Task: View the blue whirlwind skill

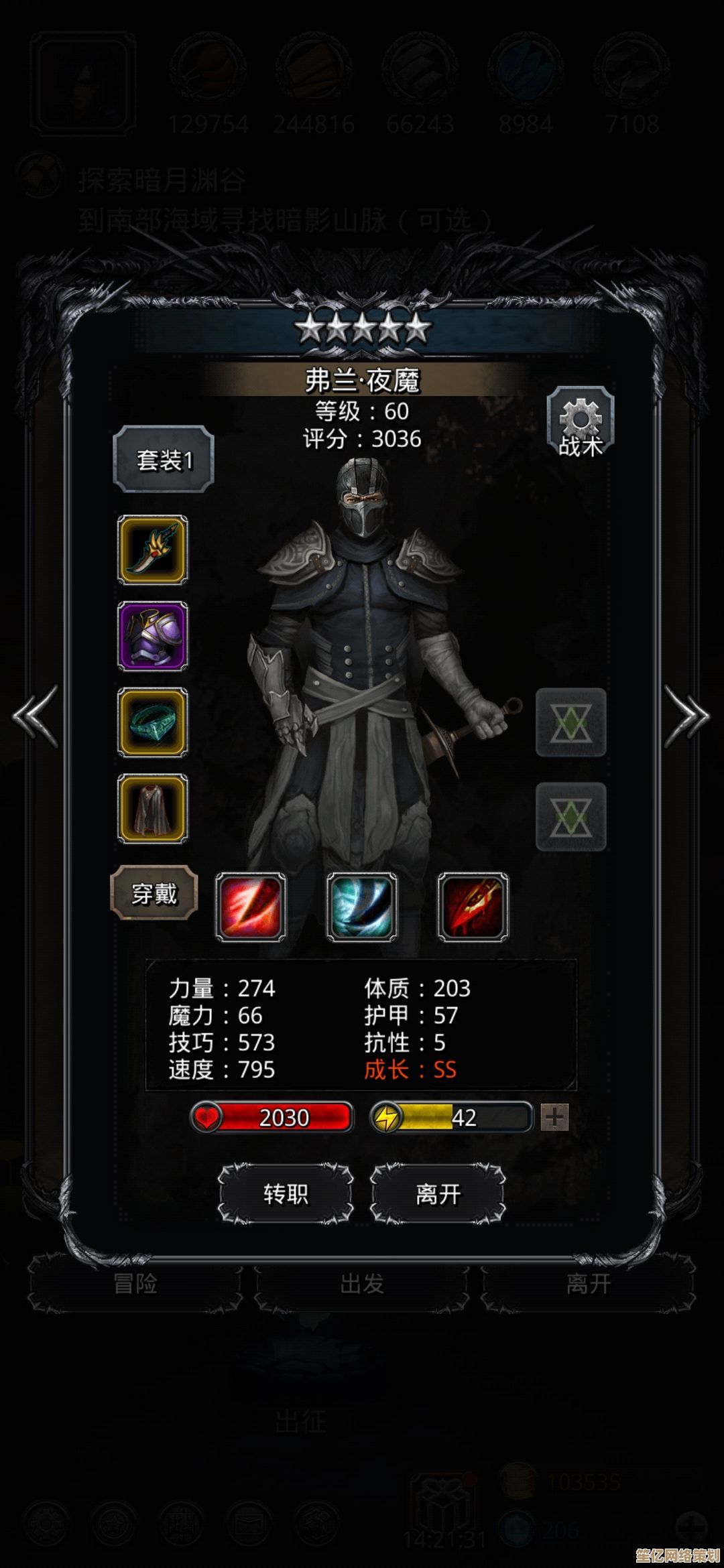Action: [361, 907]
